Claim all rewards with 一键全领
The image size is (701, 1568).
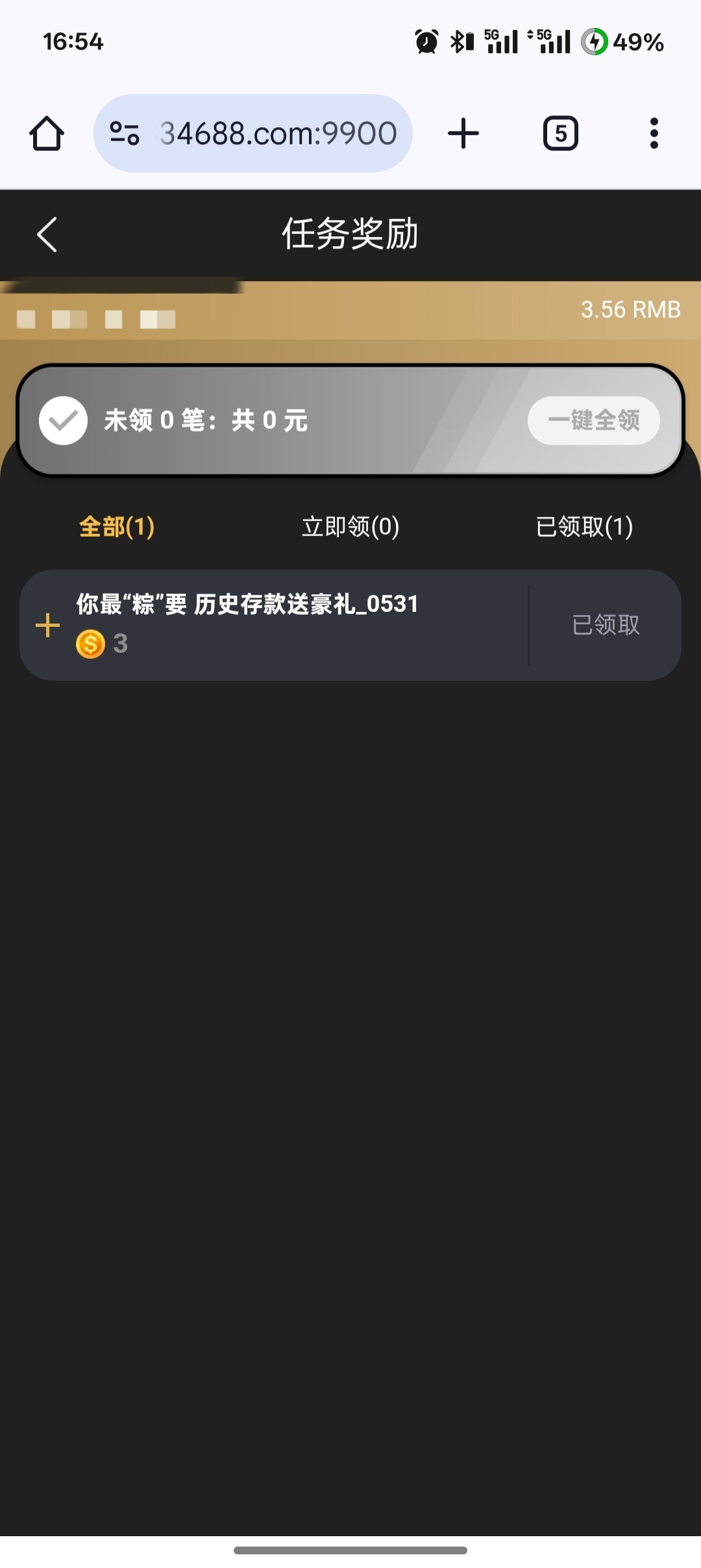point(593,421)
